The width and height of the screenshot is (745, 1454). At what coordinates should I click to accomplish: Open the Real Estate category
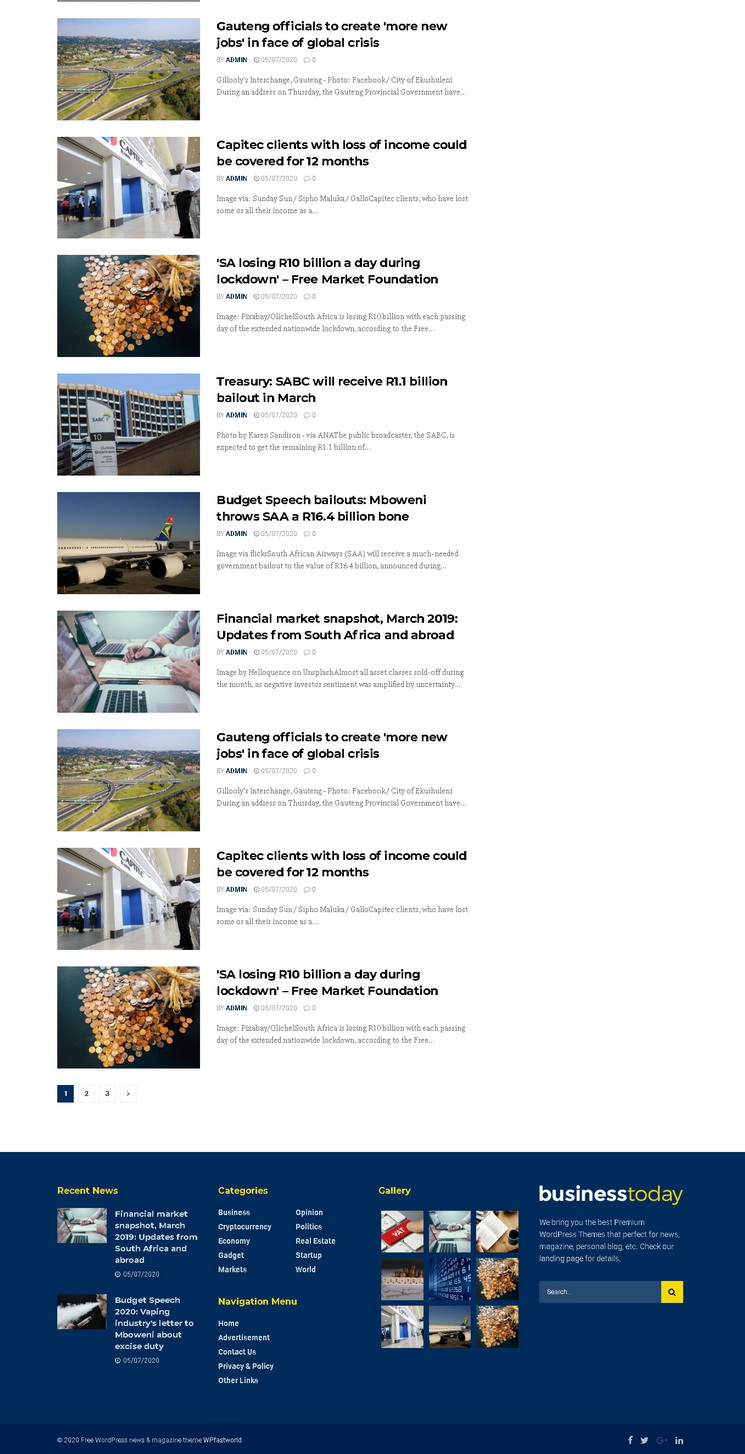315,1241
